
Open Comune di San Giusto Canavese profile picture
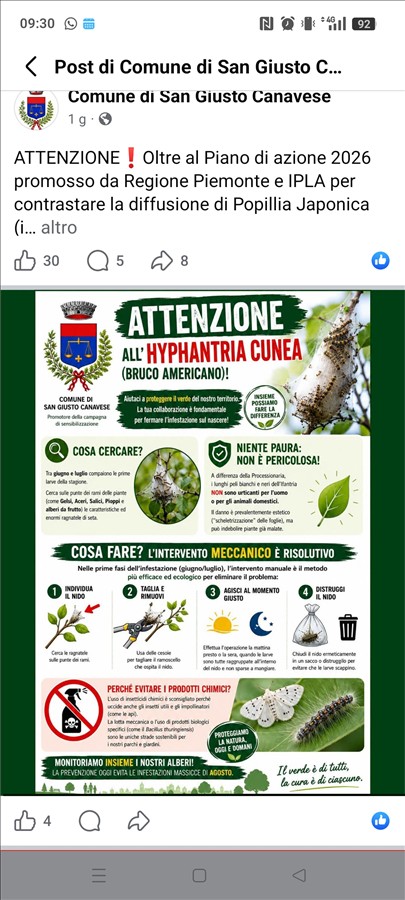(x=36, y=109)
